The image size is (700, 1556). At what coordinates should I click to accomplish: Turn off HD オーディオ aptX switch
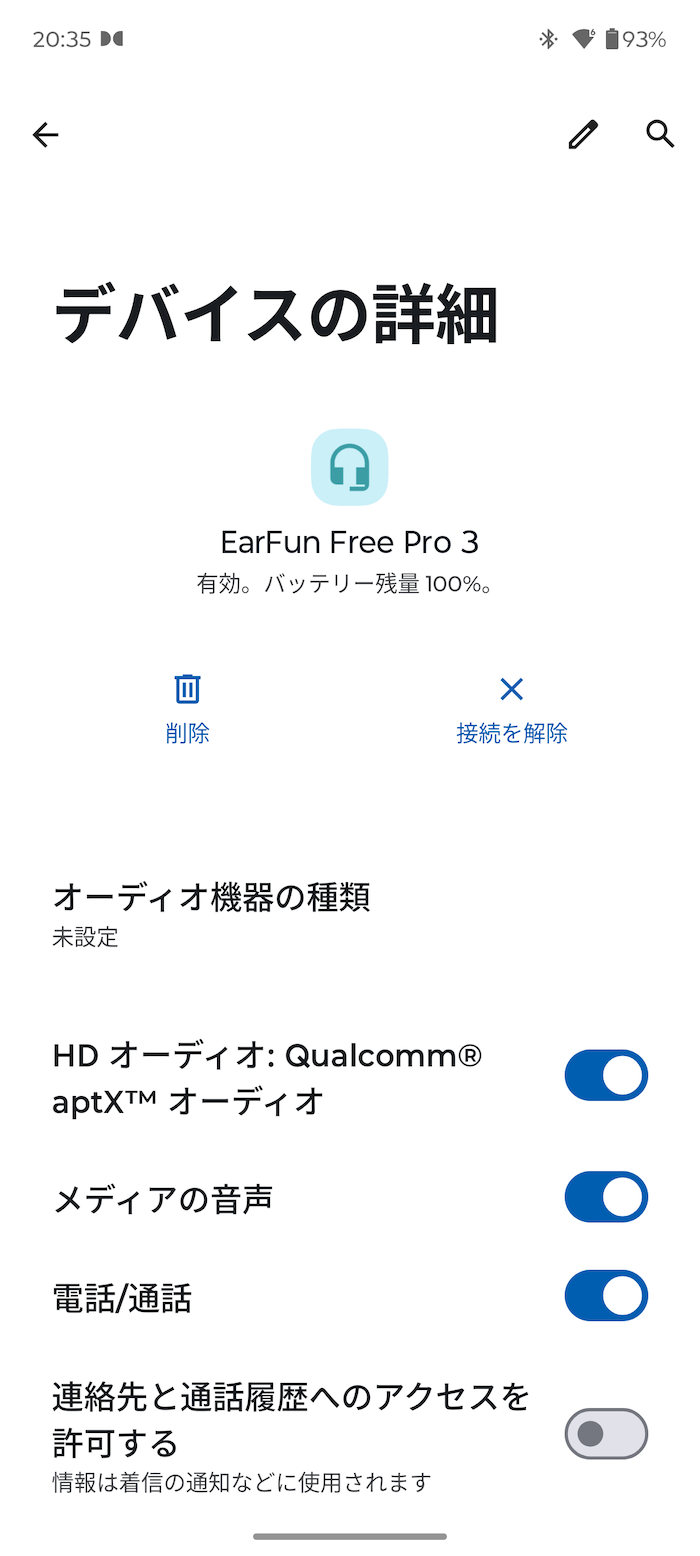(606, 1075)
